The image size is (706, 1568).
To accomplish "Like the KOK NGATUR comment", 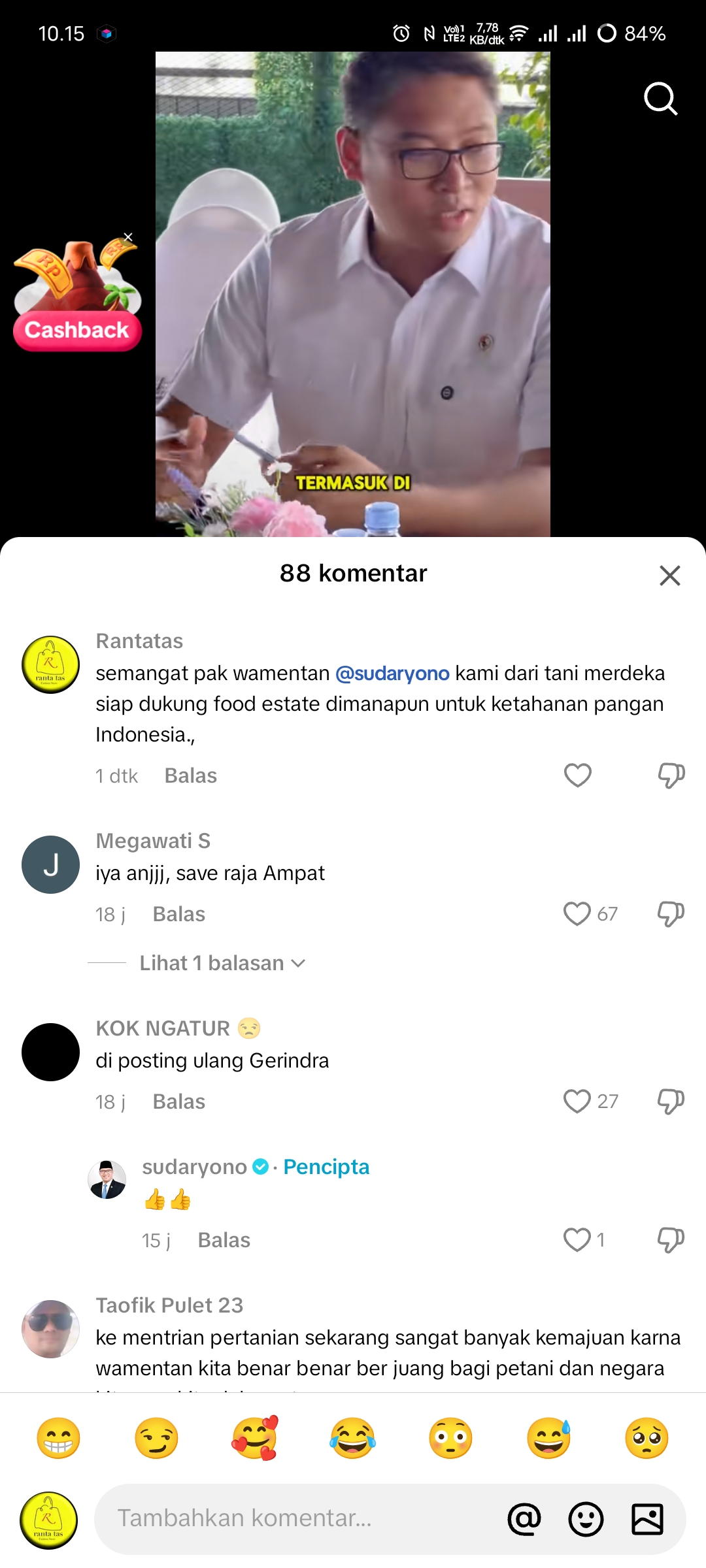I will click(577, 1102).
